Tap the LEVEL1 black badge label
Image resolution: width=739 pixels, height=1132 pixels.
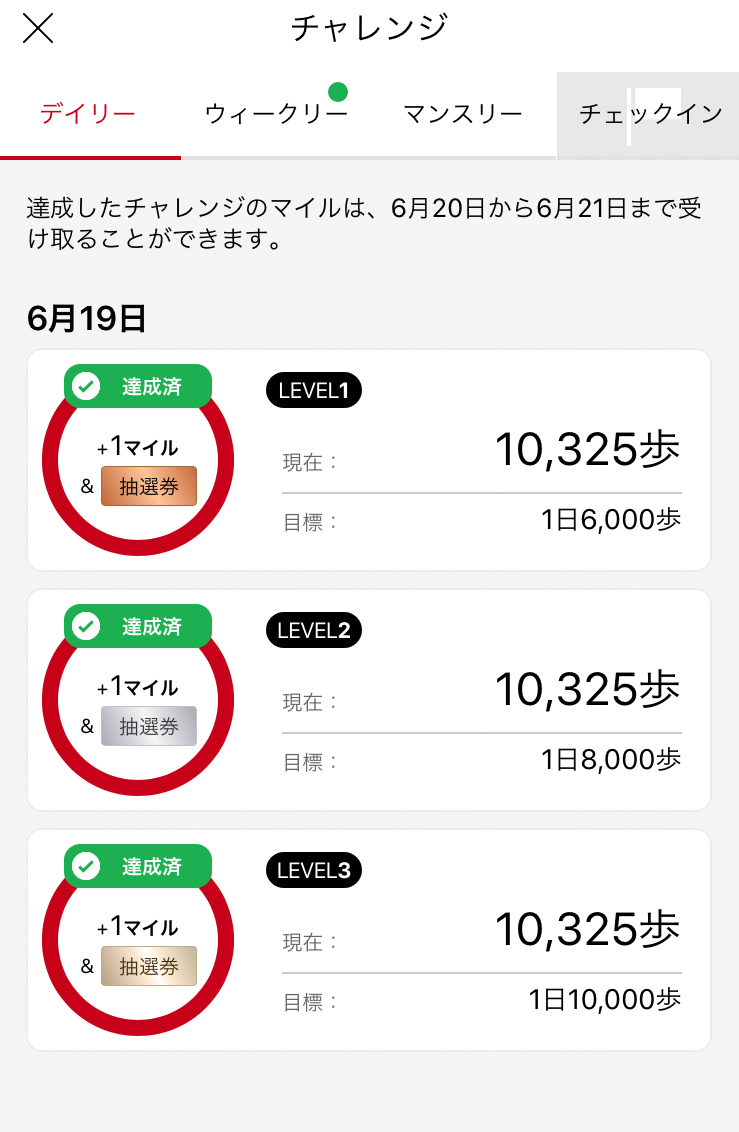click(313, 390)
